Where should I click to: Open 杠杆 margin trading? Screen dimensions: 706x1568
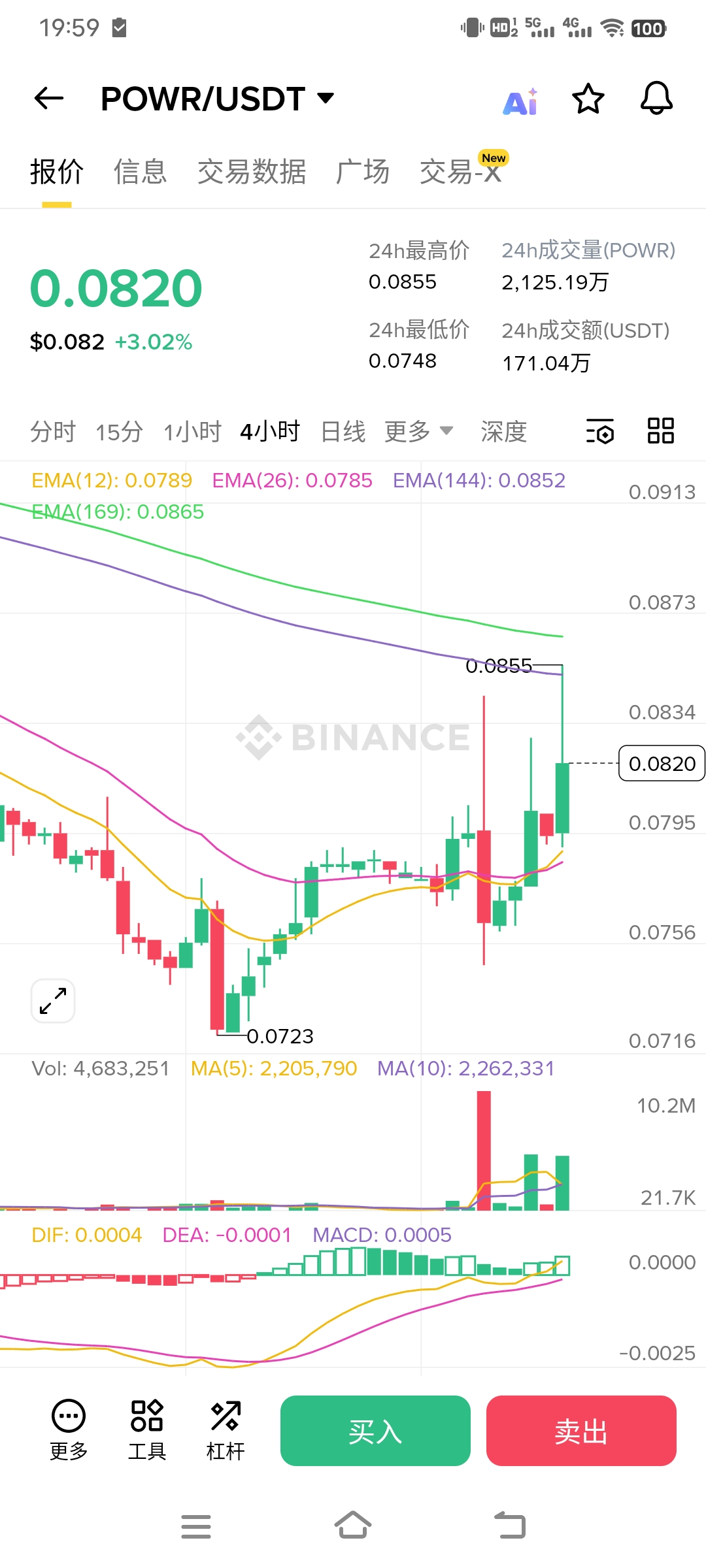[226, 1429]
